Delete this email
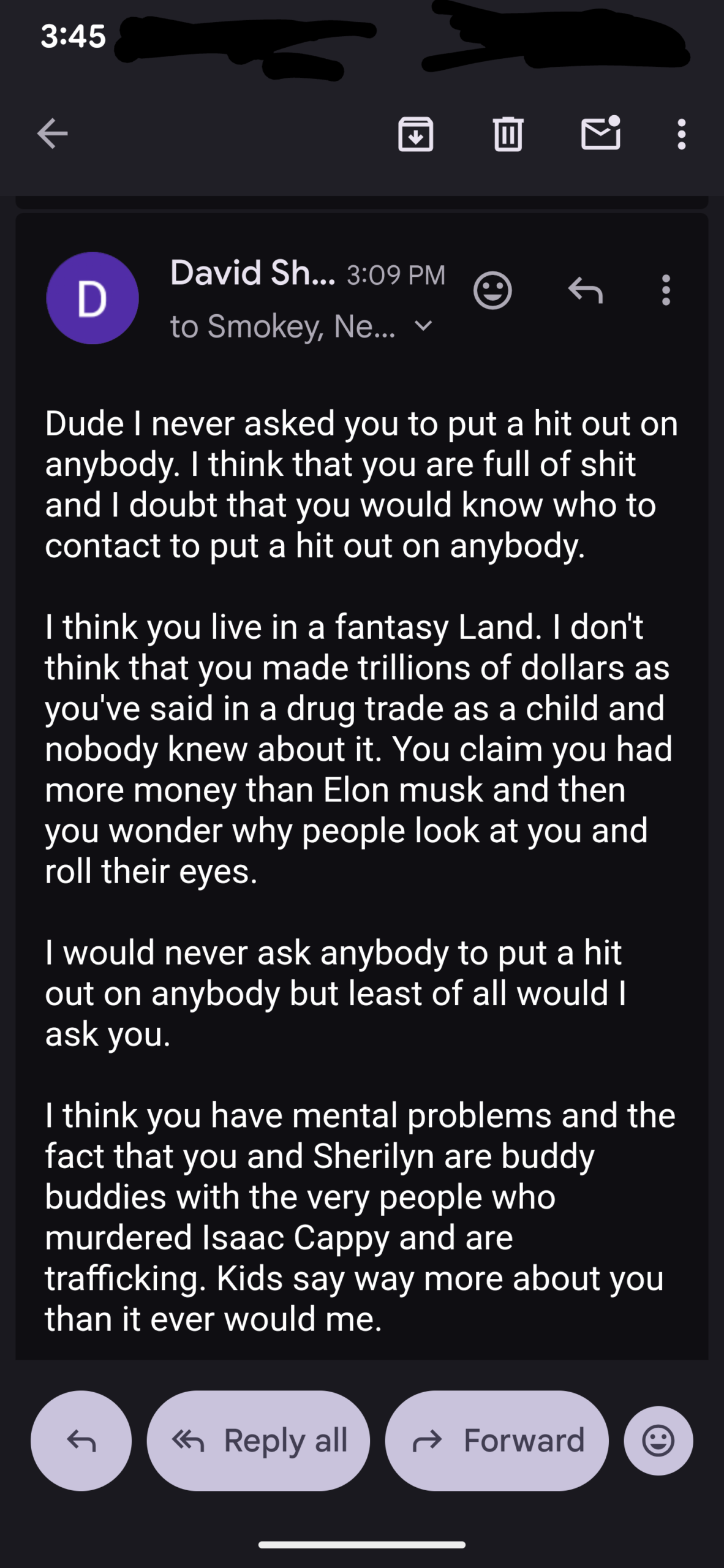The width and height of the screenshot is (724, 1568). (x=508, y=134)
